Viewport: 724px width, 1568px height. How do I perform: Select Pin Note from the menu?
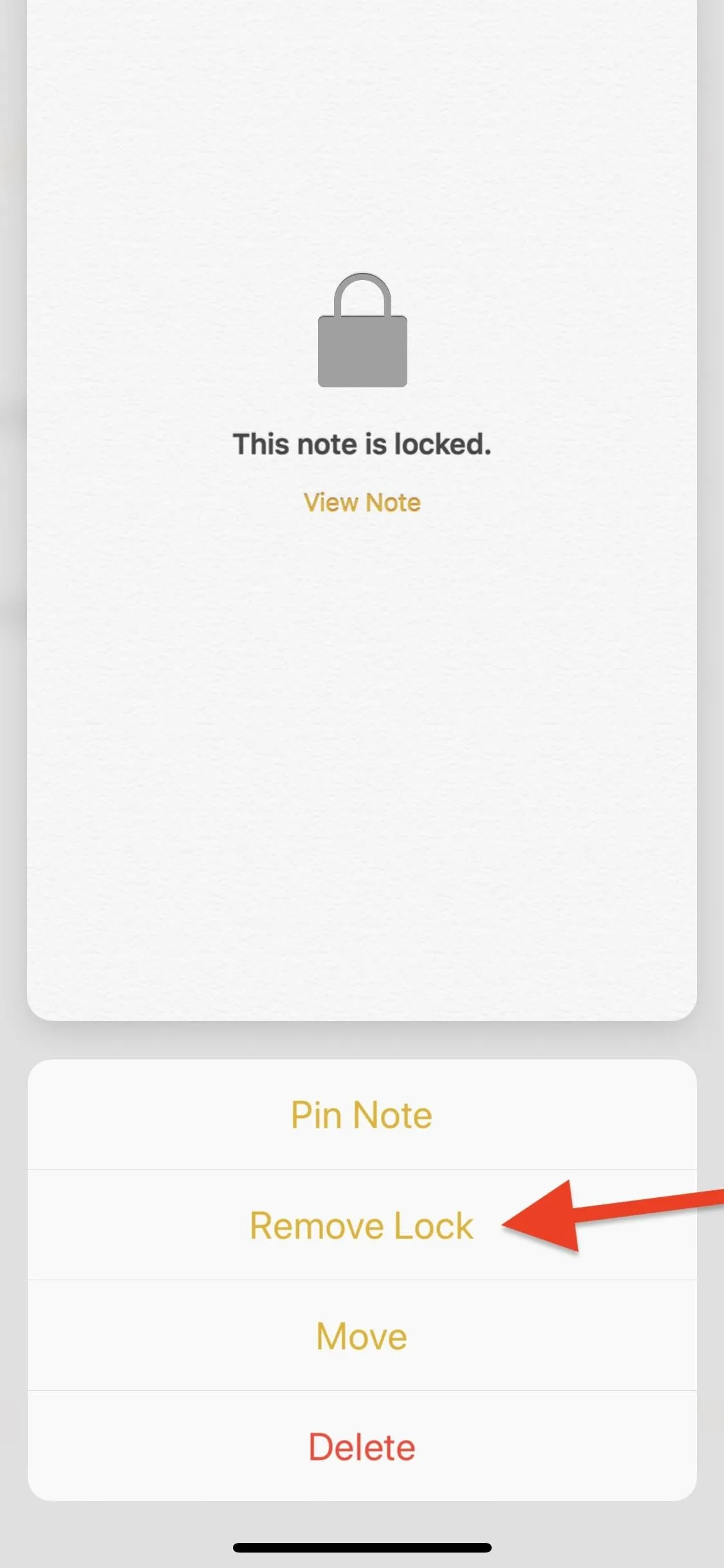click(x=362, y=1114)
